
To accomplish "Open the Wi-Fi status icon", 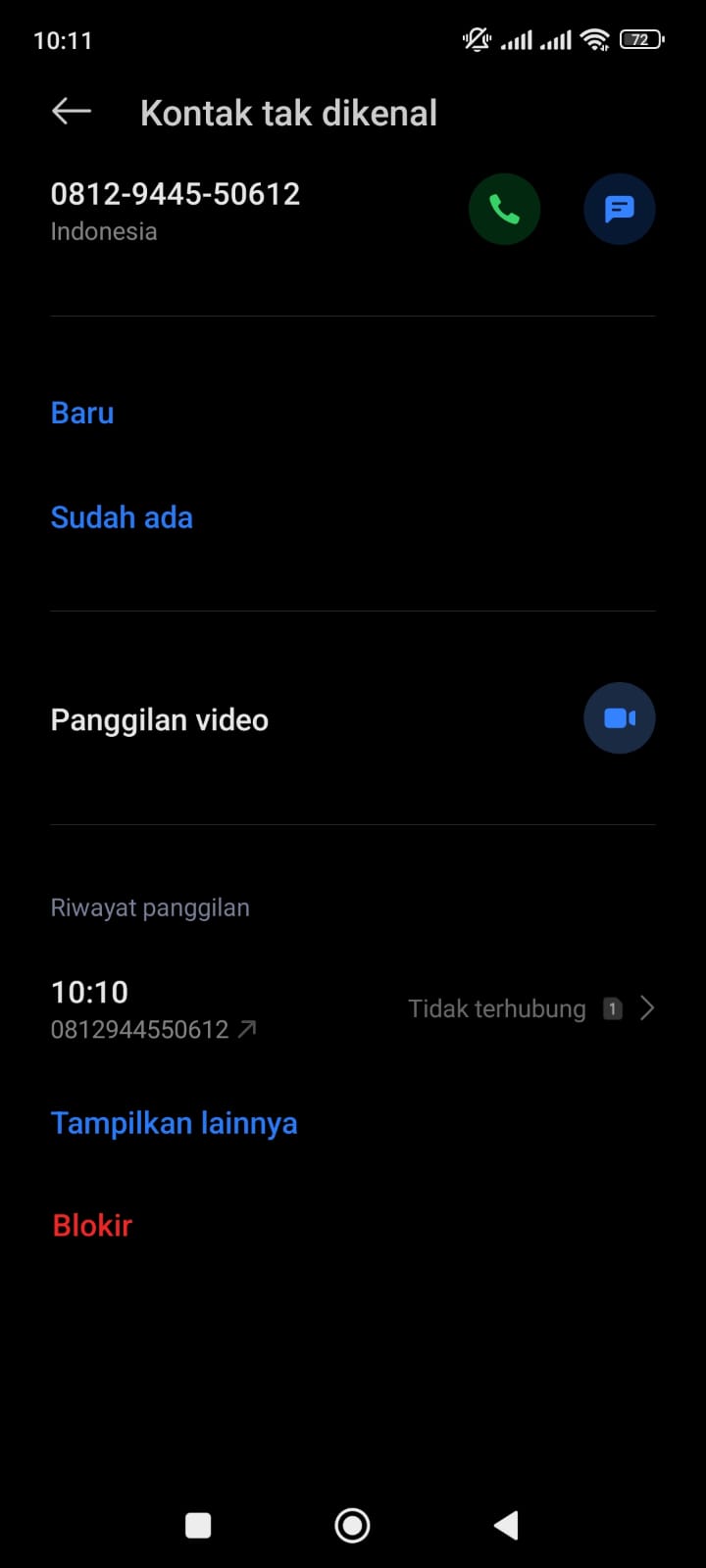I will (594, 39).
